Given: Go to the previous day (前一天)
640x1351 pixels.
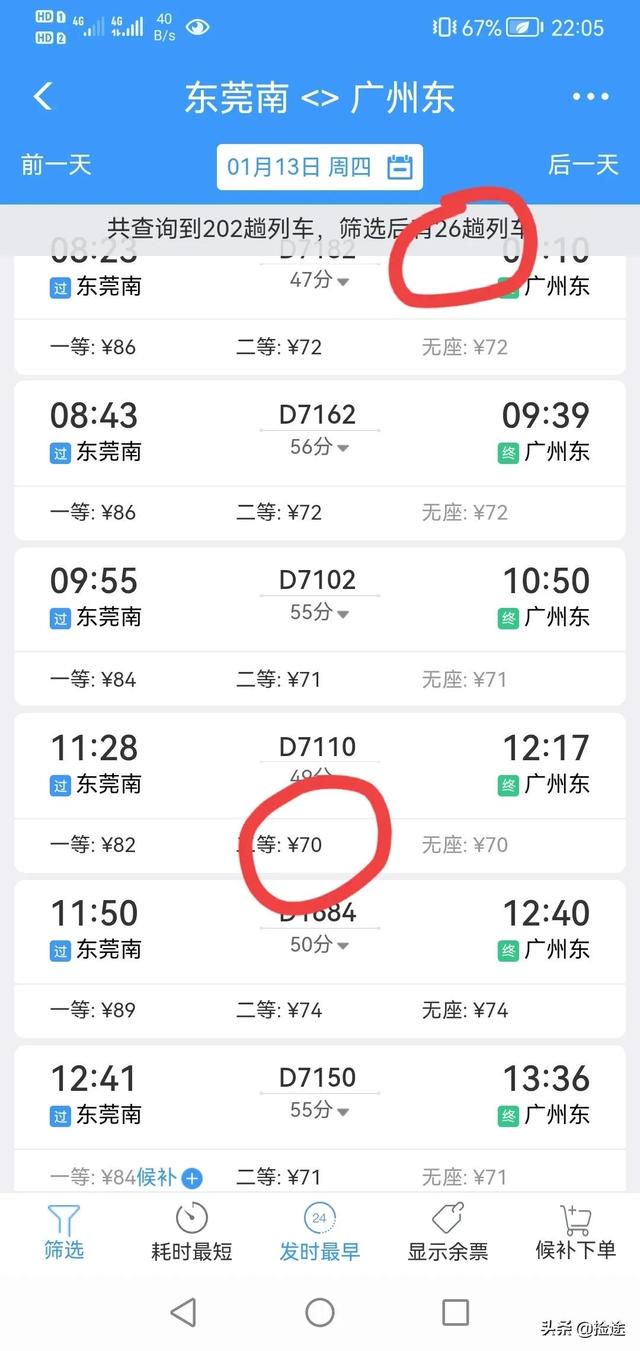Looking at the screenshot, I should 56,165.
